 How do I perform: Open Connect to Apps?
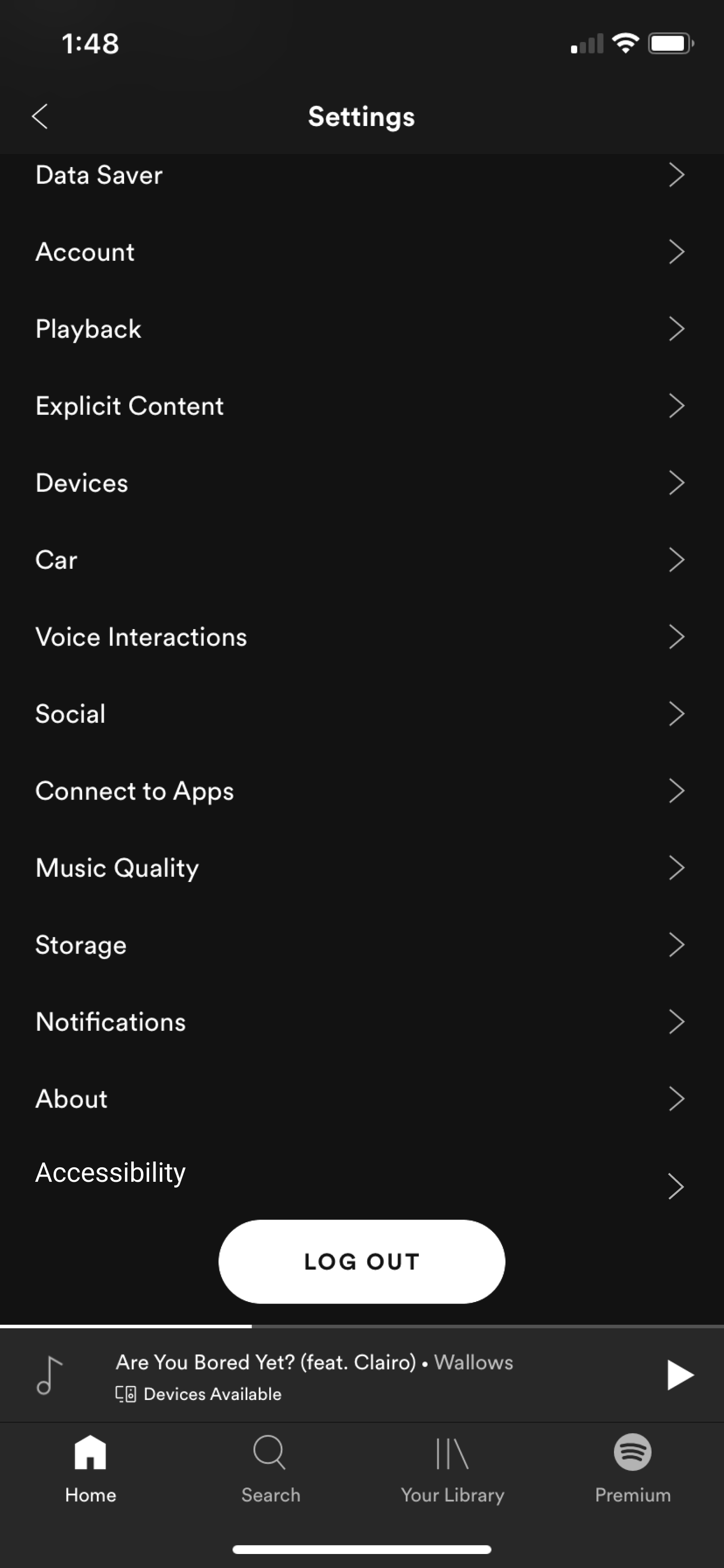click(362, 791)
